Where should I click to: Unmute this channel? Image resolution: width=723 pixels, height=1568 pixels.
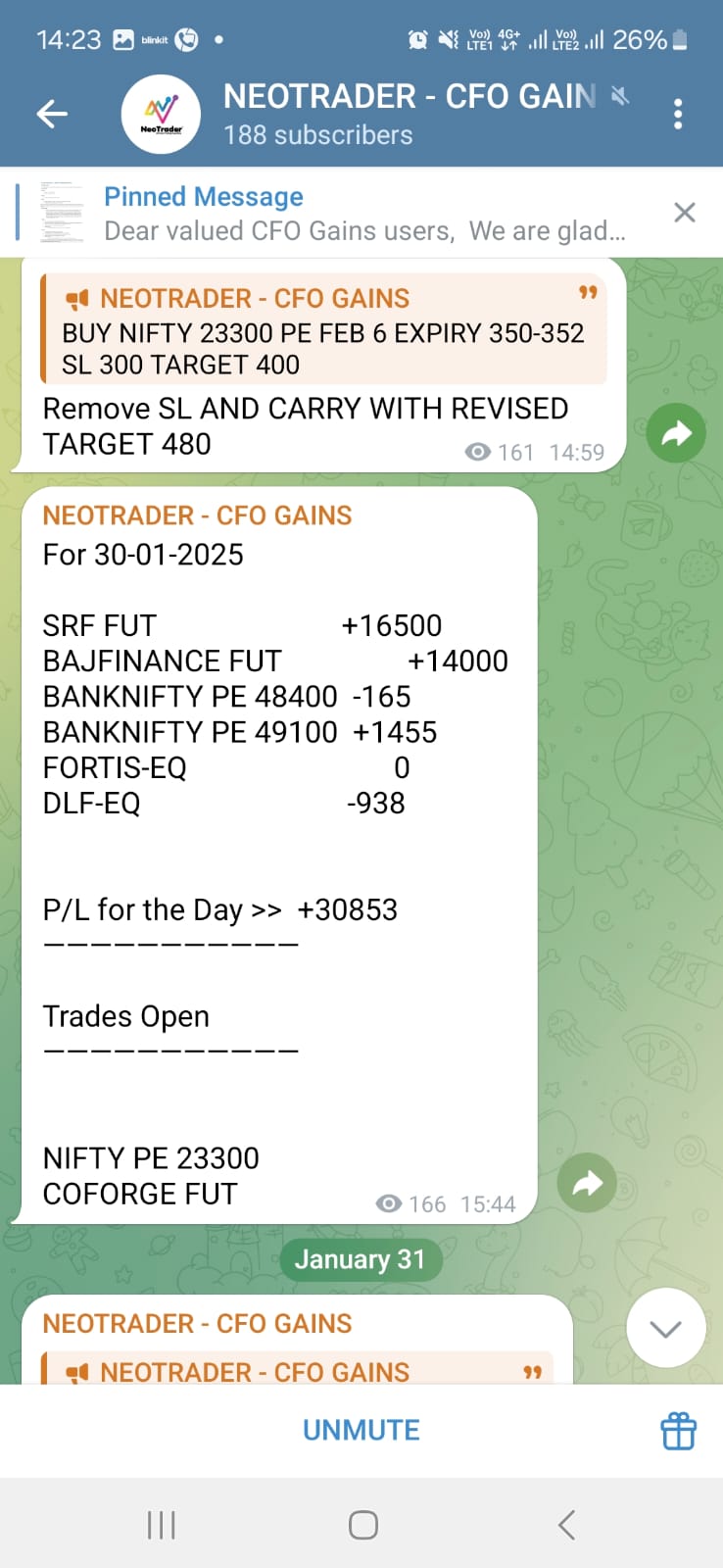pos(361,1431)
